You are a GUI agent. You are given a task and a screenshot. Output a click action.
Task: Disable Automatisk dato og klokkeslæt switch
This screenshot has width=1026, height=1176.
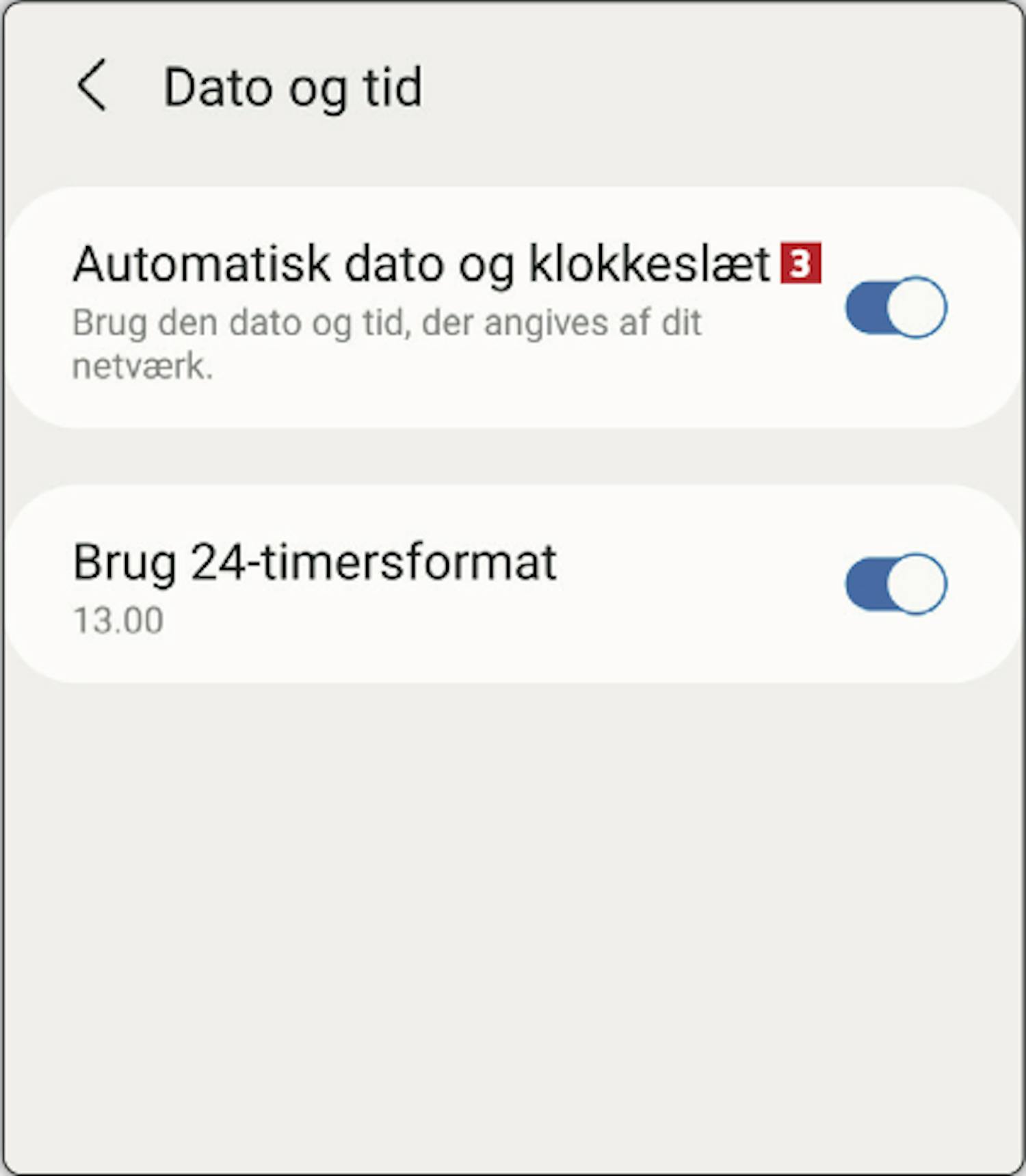[x=895, y=307]
